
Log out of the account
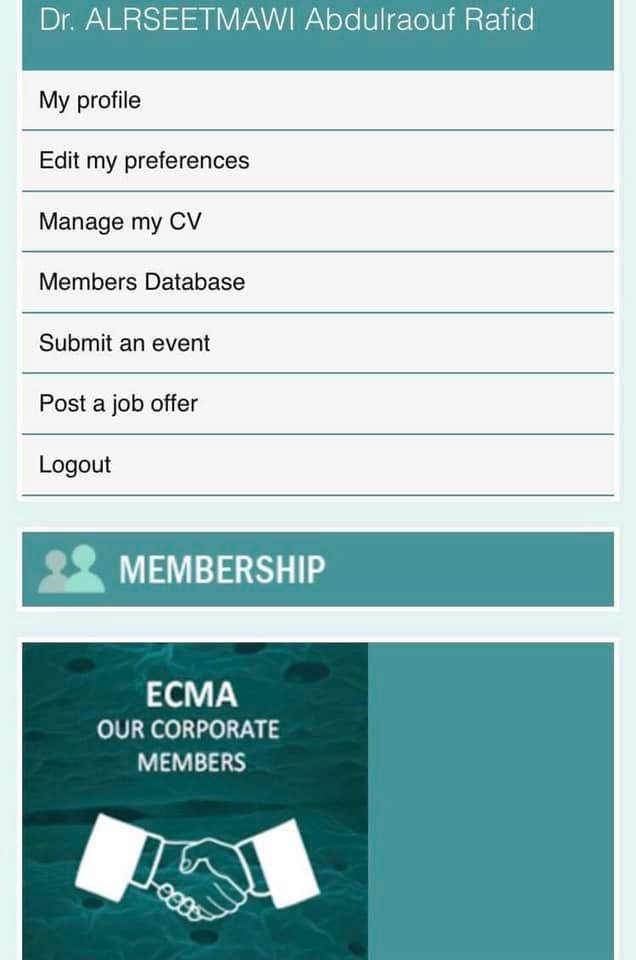point(75,465)
